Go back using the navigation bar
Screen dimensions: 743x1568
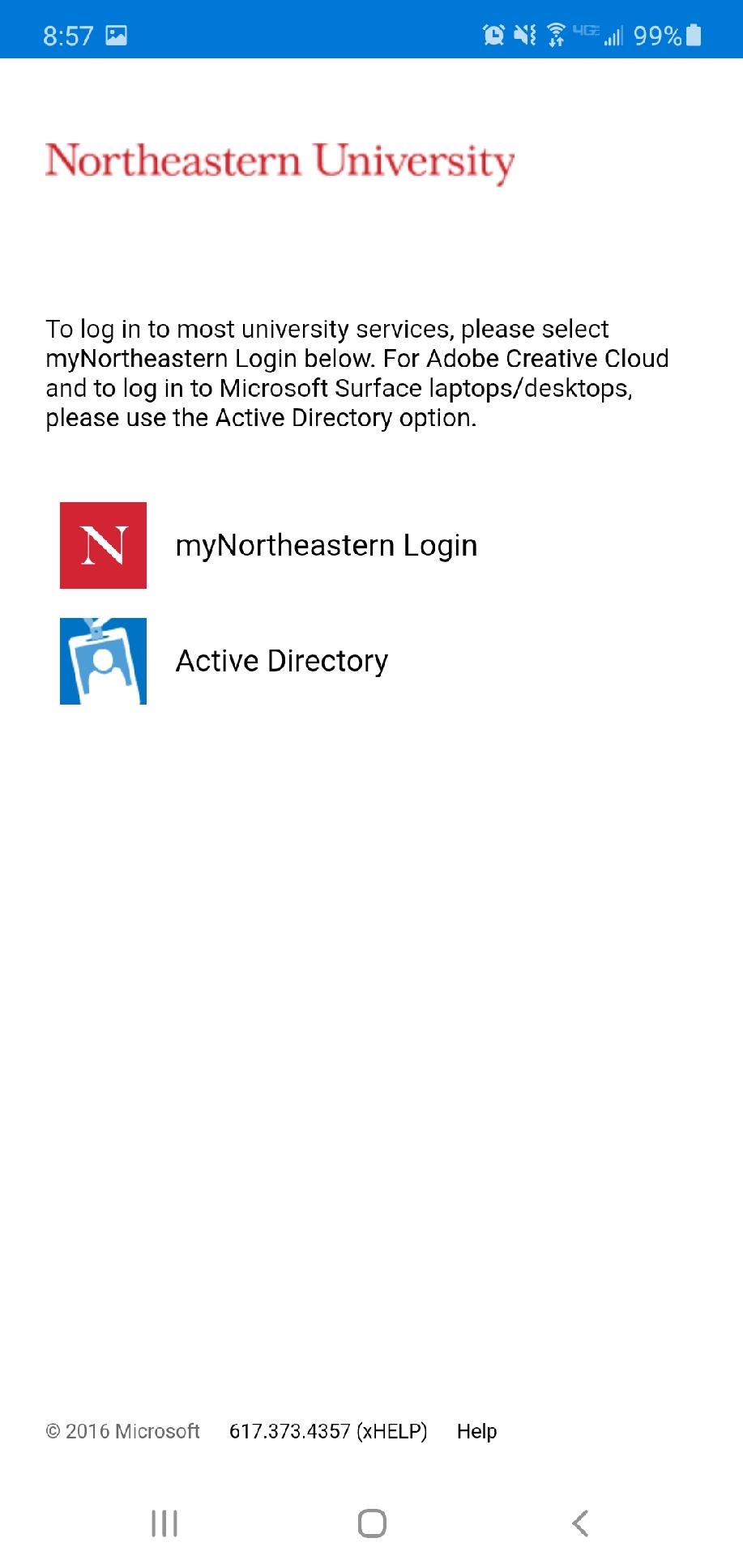point(580,1523)
